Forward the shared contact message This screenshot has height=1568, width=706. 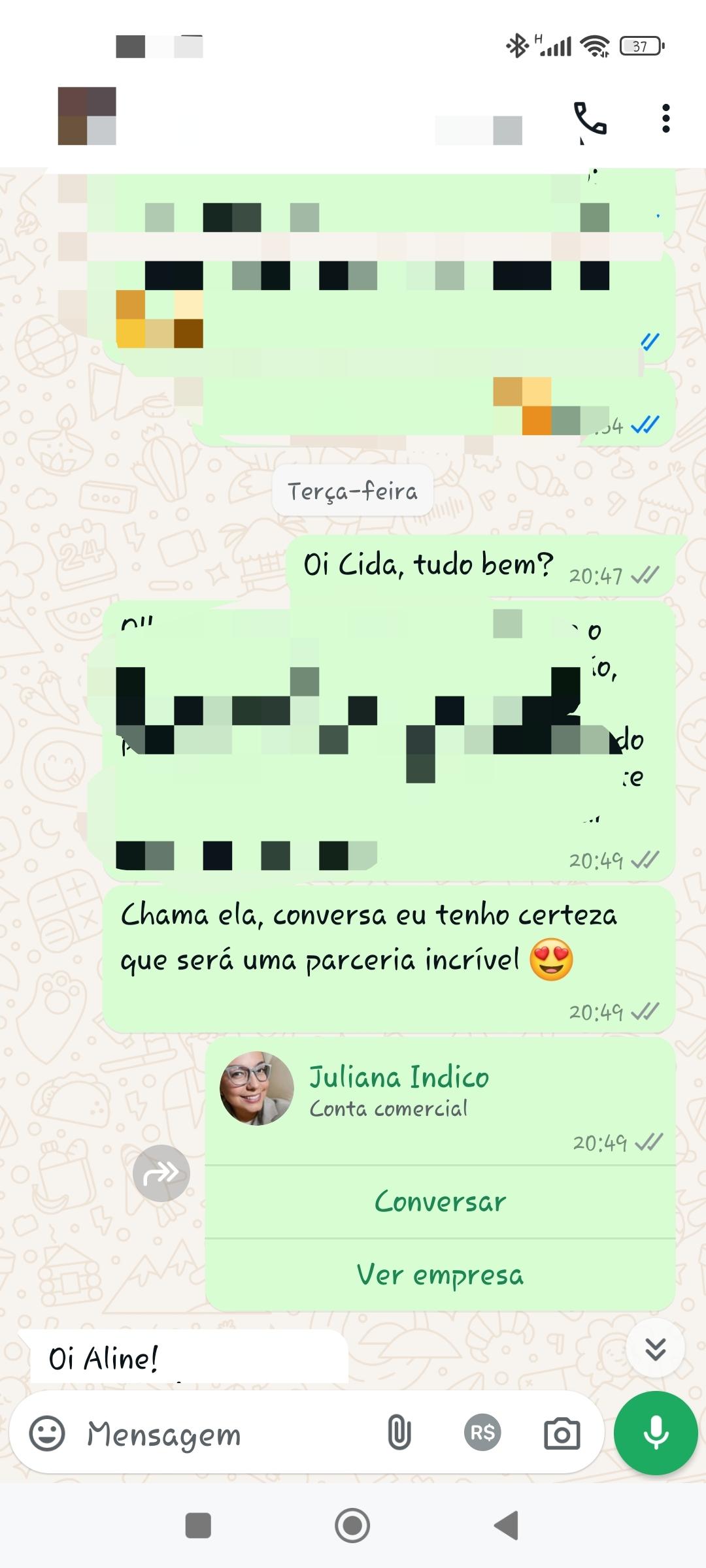click(x=161, y=1173)
